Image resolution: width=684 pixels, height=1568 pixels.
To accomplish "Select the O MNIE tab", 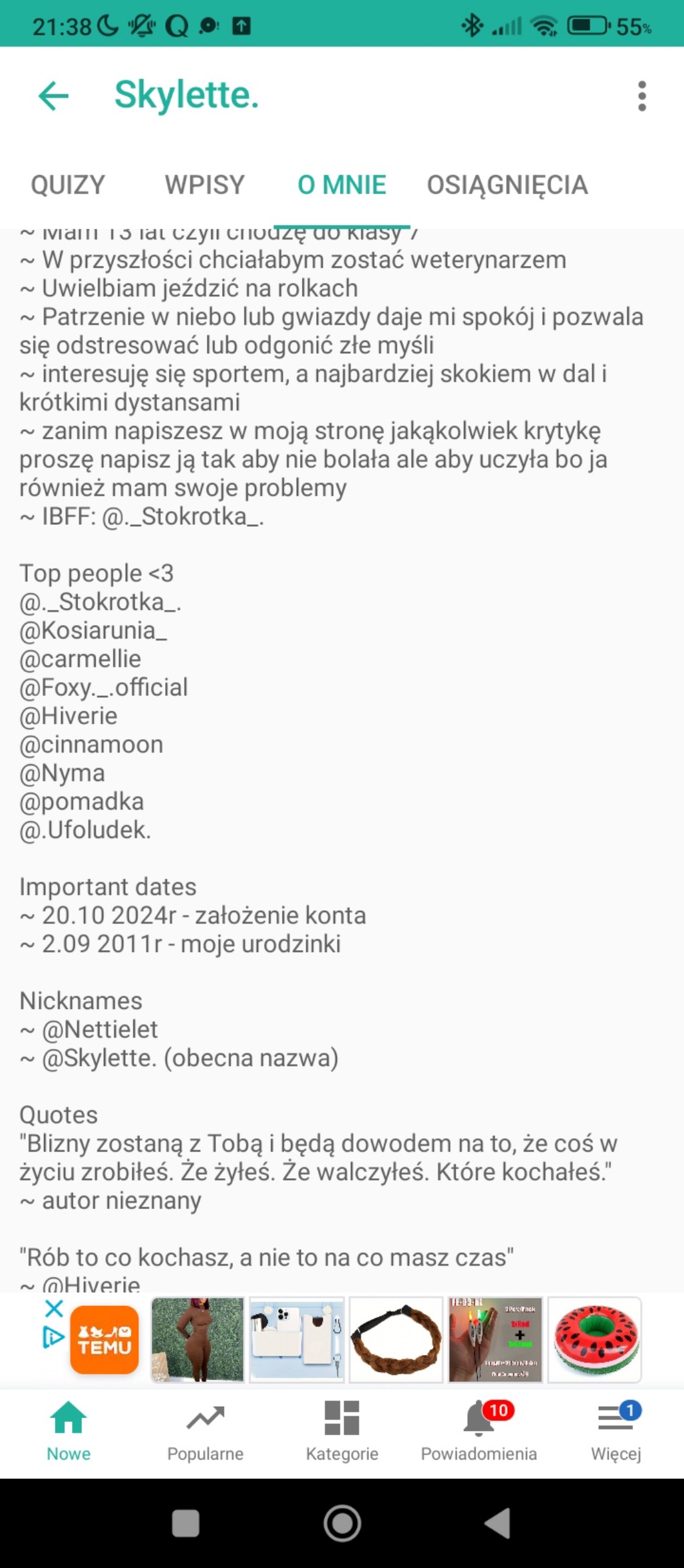I will [x=341, y=185].
